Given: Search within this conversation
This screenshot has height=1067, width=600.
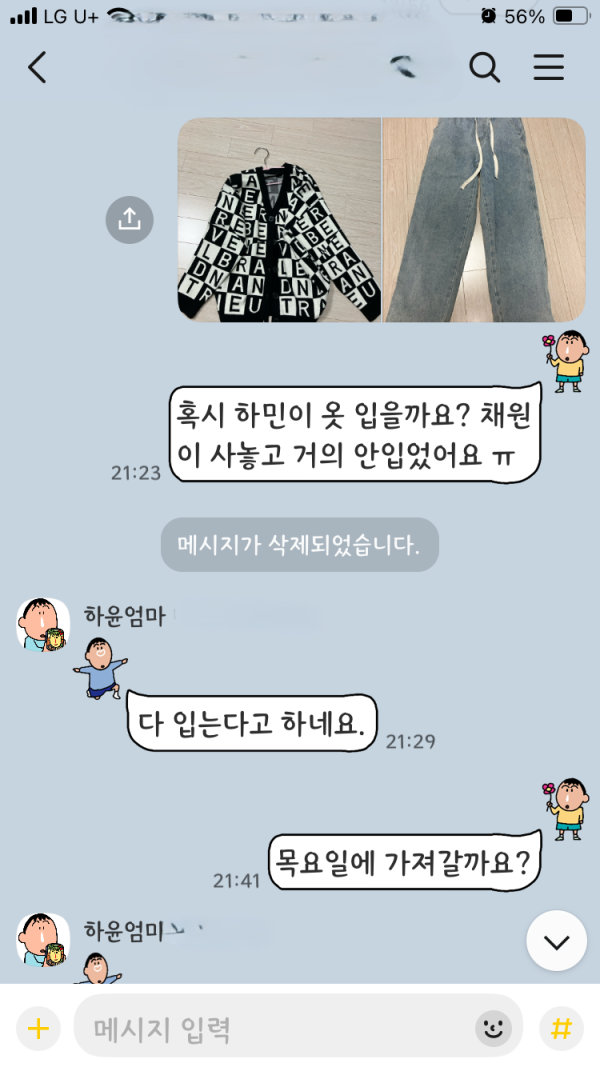Looking at the screenshot, I should pos(485,67).
